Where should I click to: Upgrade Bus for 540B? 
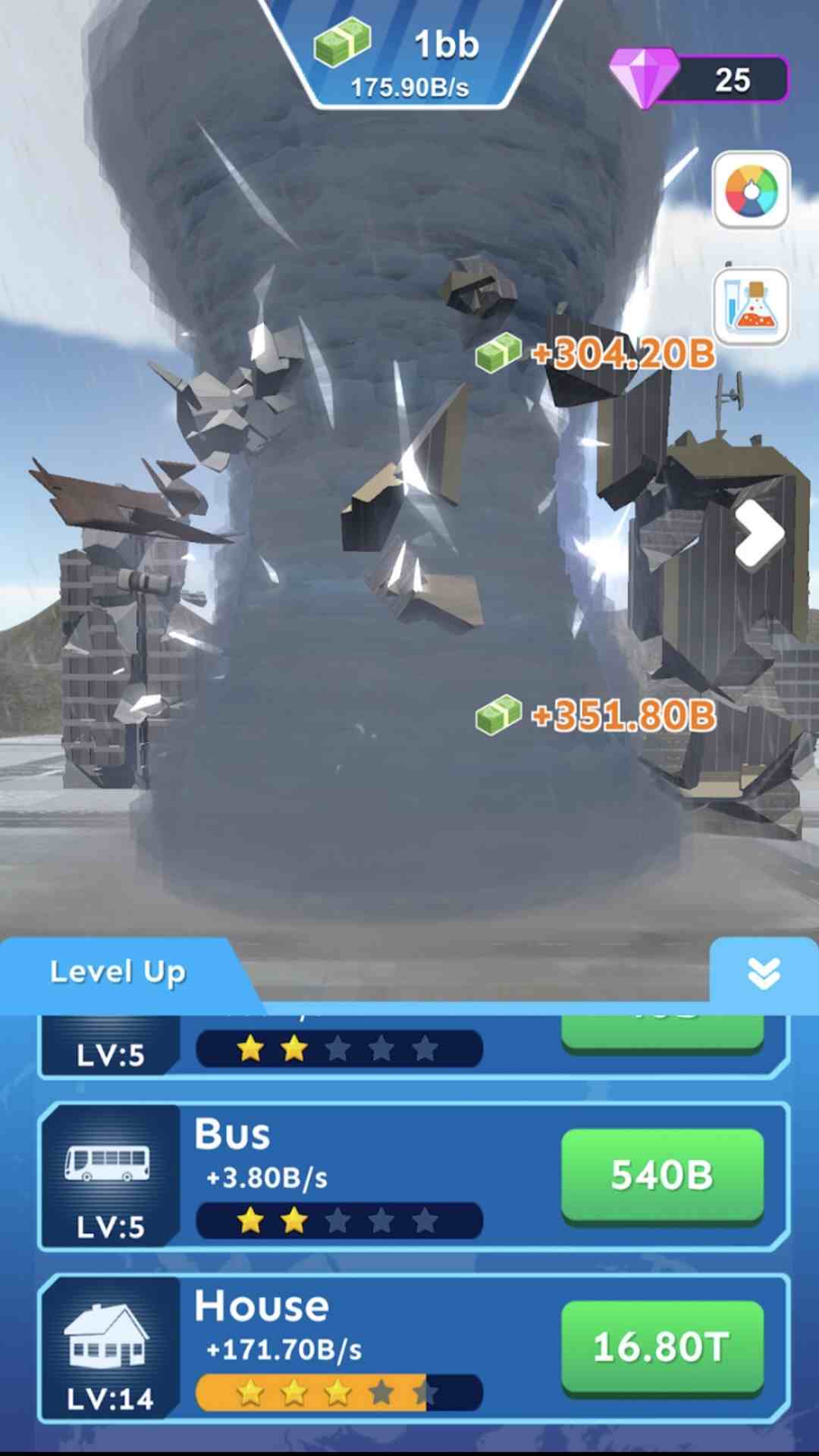click(661, 1175)
